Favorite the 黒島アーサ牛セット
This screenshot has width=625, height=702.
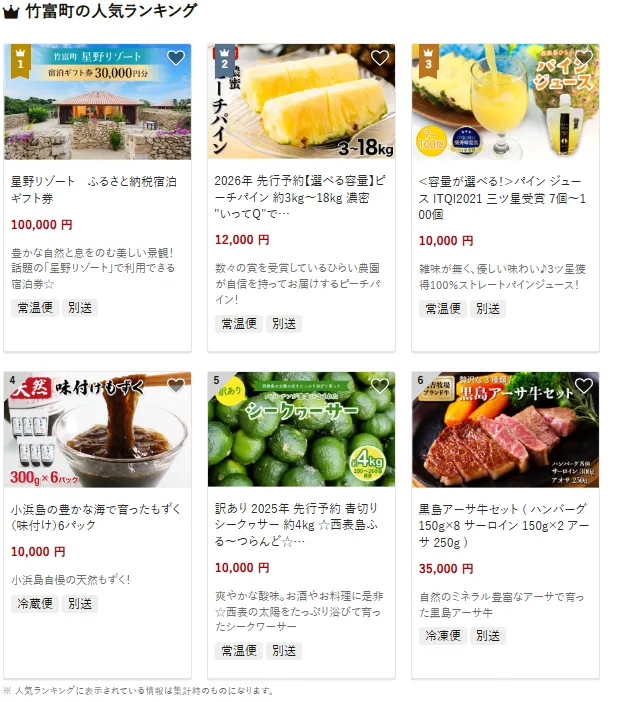[584, 386]
